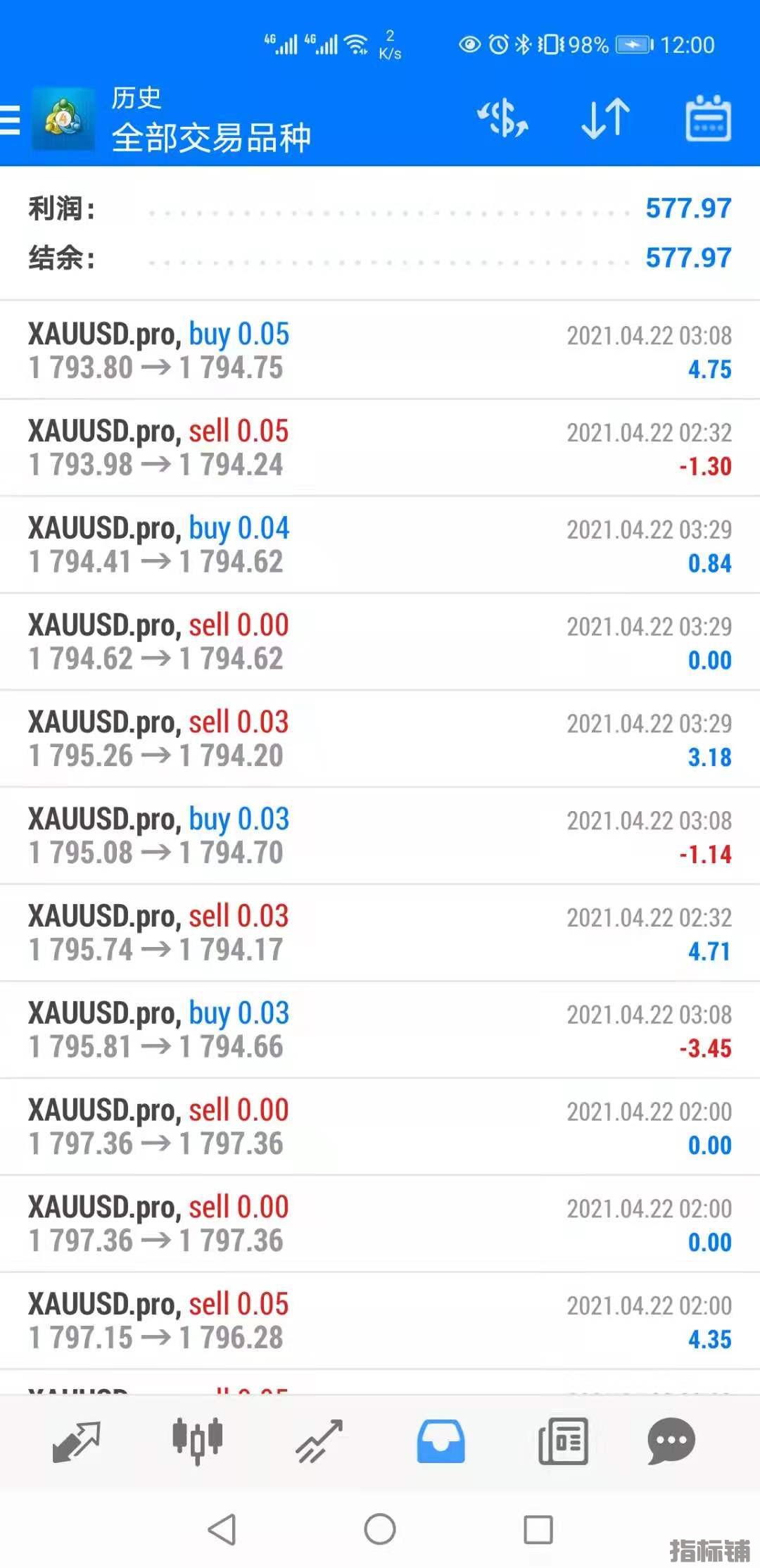This screenshot has width=760, height=1568.
Task: Switch to the candlestick Chart tab
Action: click(x=198, y=1441)
